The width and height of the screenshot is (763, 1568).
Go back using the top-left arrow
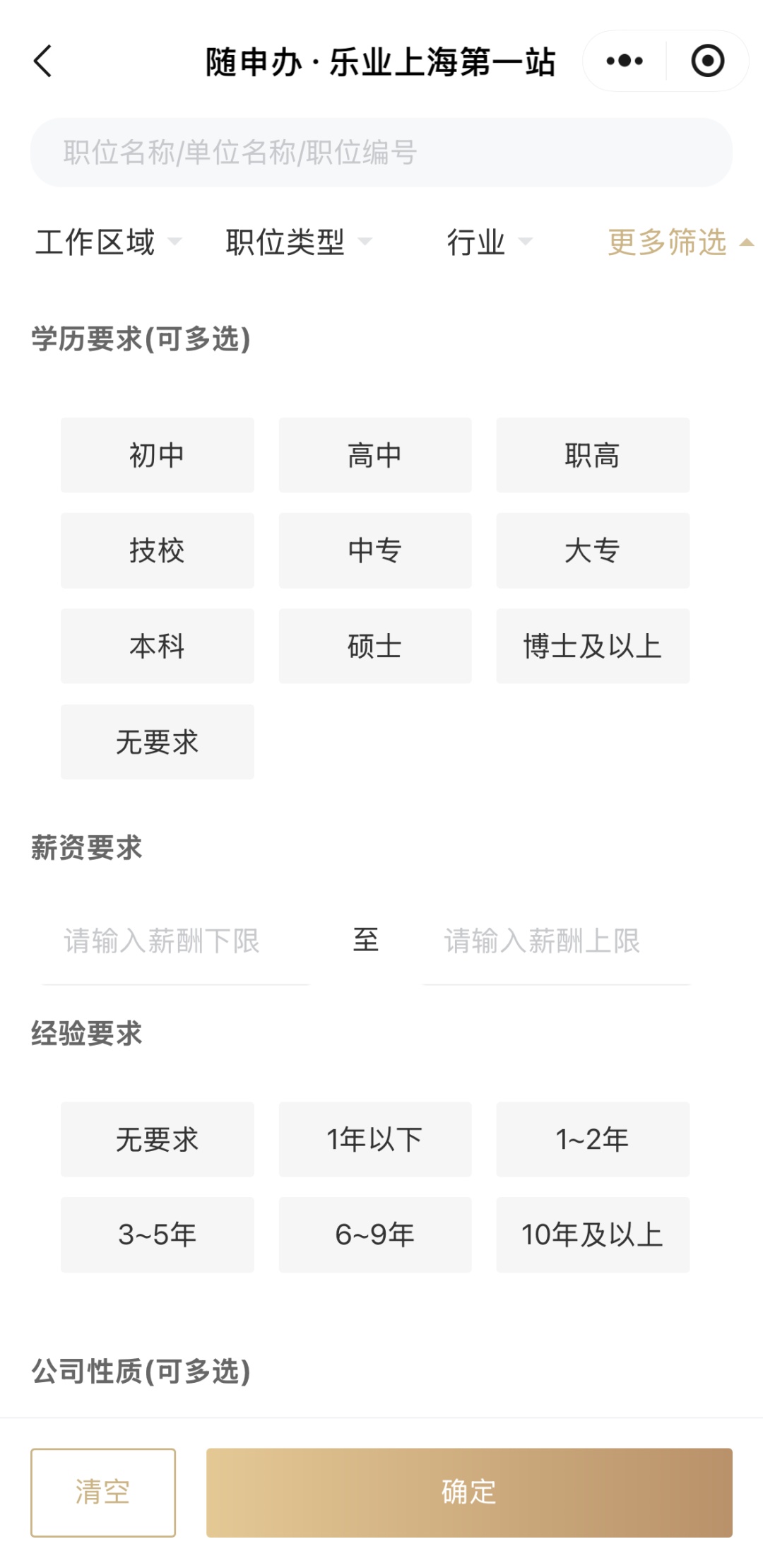pos(44,61)
